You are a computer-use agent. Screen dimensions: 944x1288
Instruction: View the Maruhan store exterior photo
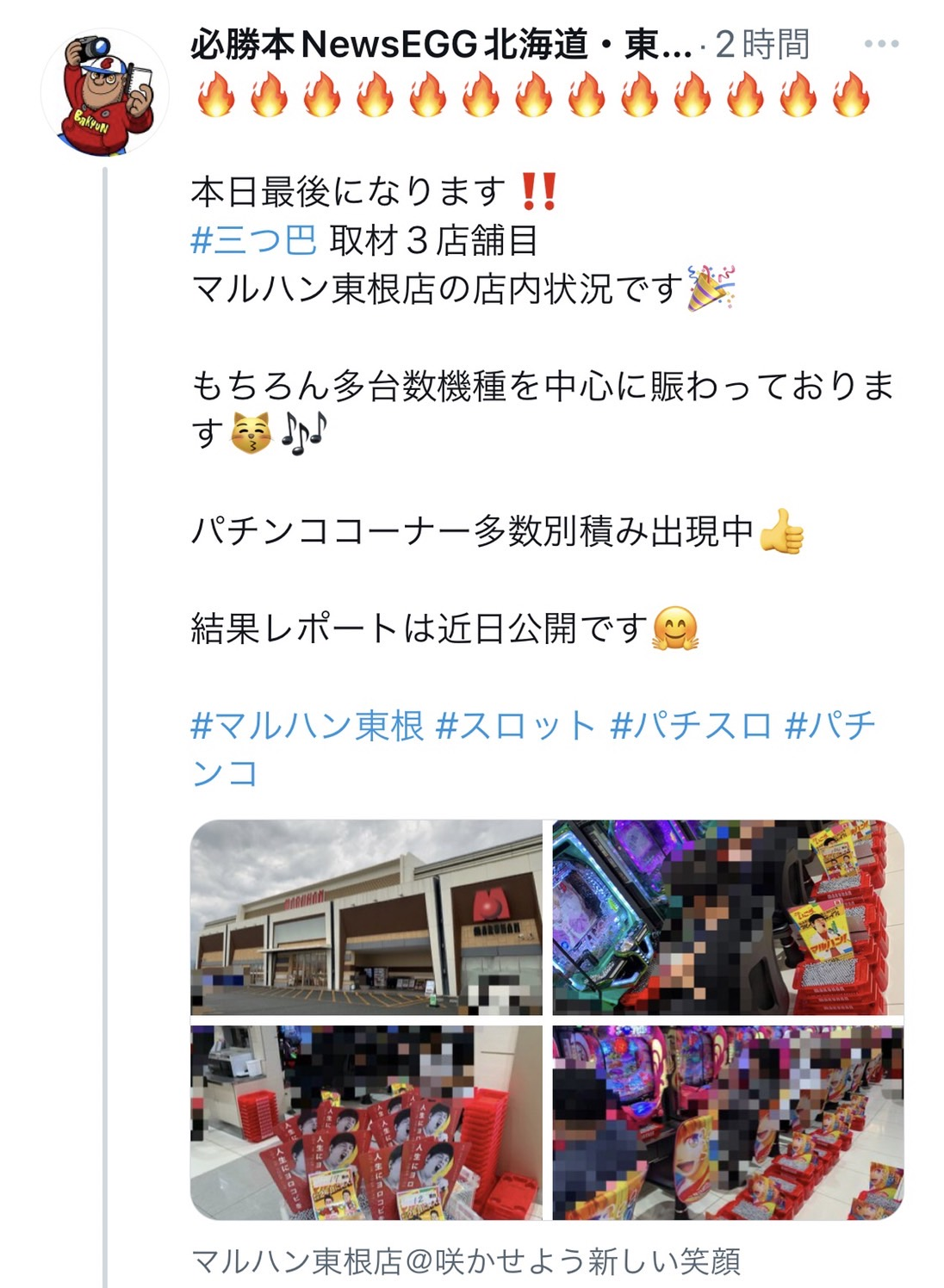click(x=366, y=917)
